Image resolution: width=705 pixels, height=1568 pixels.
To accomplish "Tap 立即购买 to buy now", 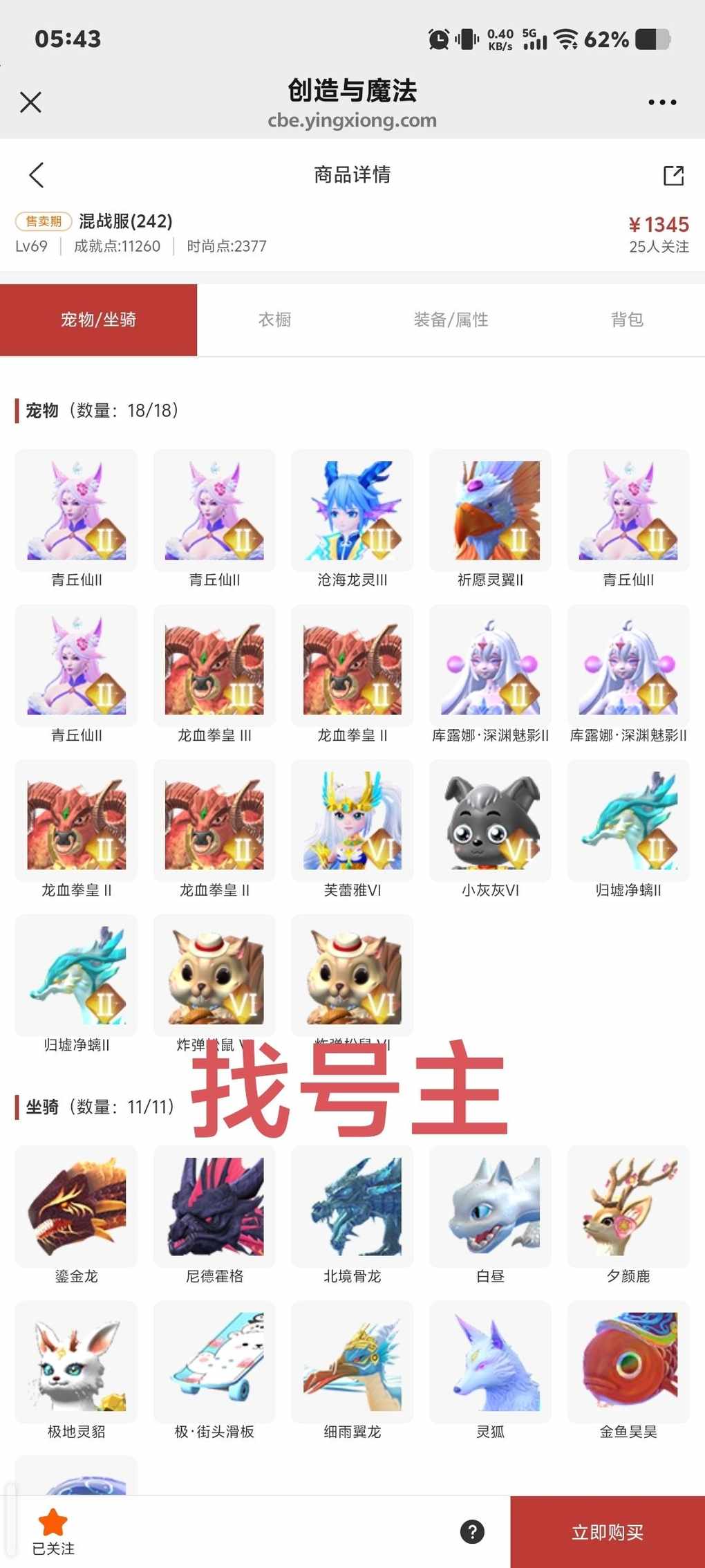I will [x=607, y=1531].
